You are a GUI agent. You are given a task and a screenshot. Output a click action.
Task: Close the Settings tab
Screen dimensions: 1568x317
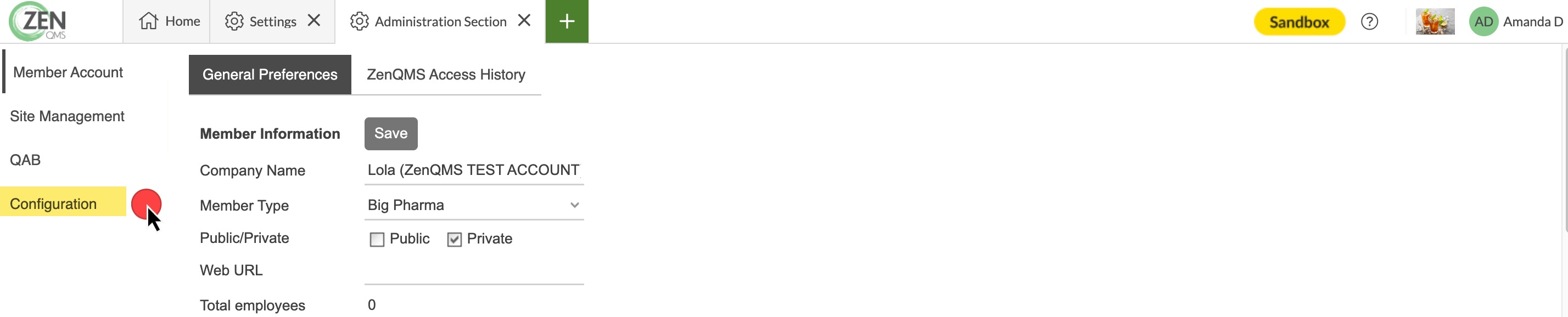(314, 21)
